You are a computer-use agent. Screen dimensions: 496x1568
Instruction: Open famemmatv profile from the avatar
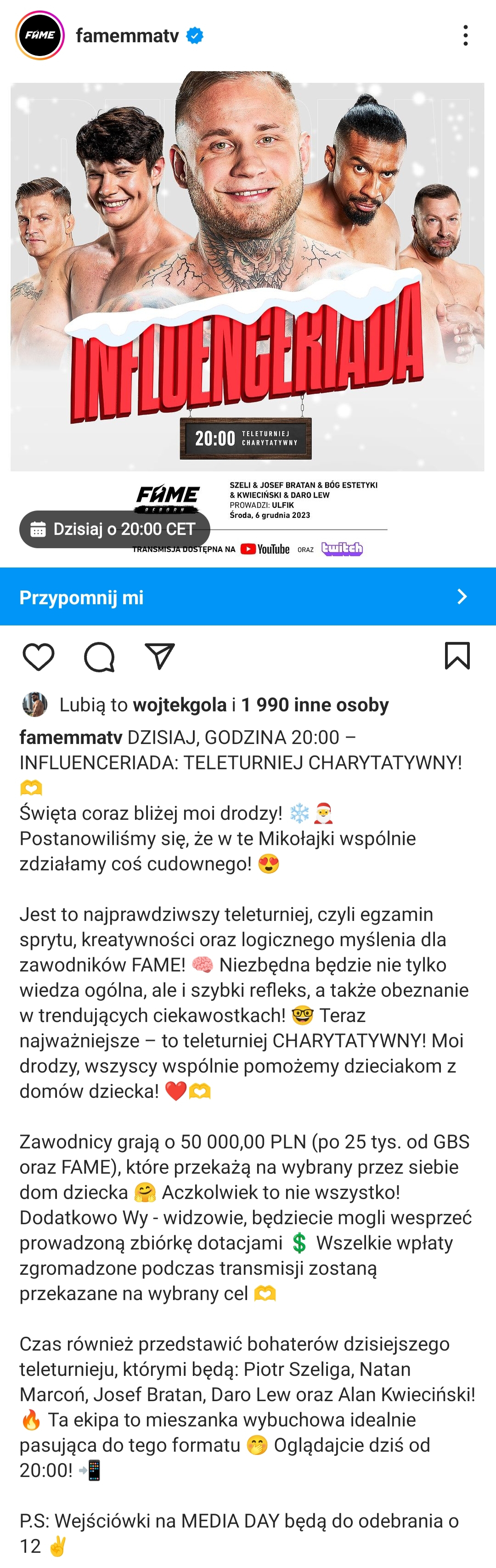point(39,35)
